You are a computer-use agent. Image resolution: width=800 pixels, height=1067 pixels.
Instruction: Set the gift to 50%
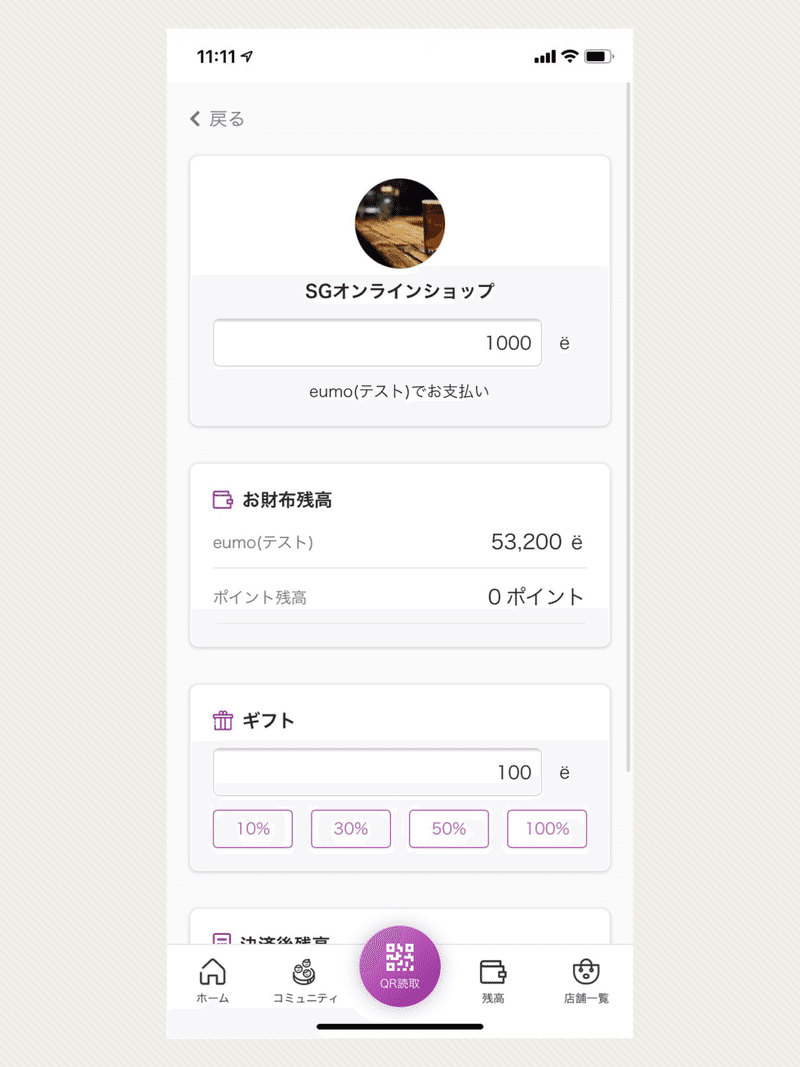pyautogui.click(x=449, y=829)
